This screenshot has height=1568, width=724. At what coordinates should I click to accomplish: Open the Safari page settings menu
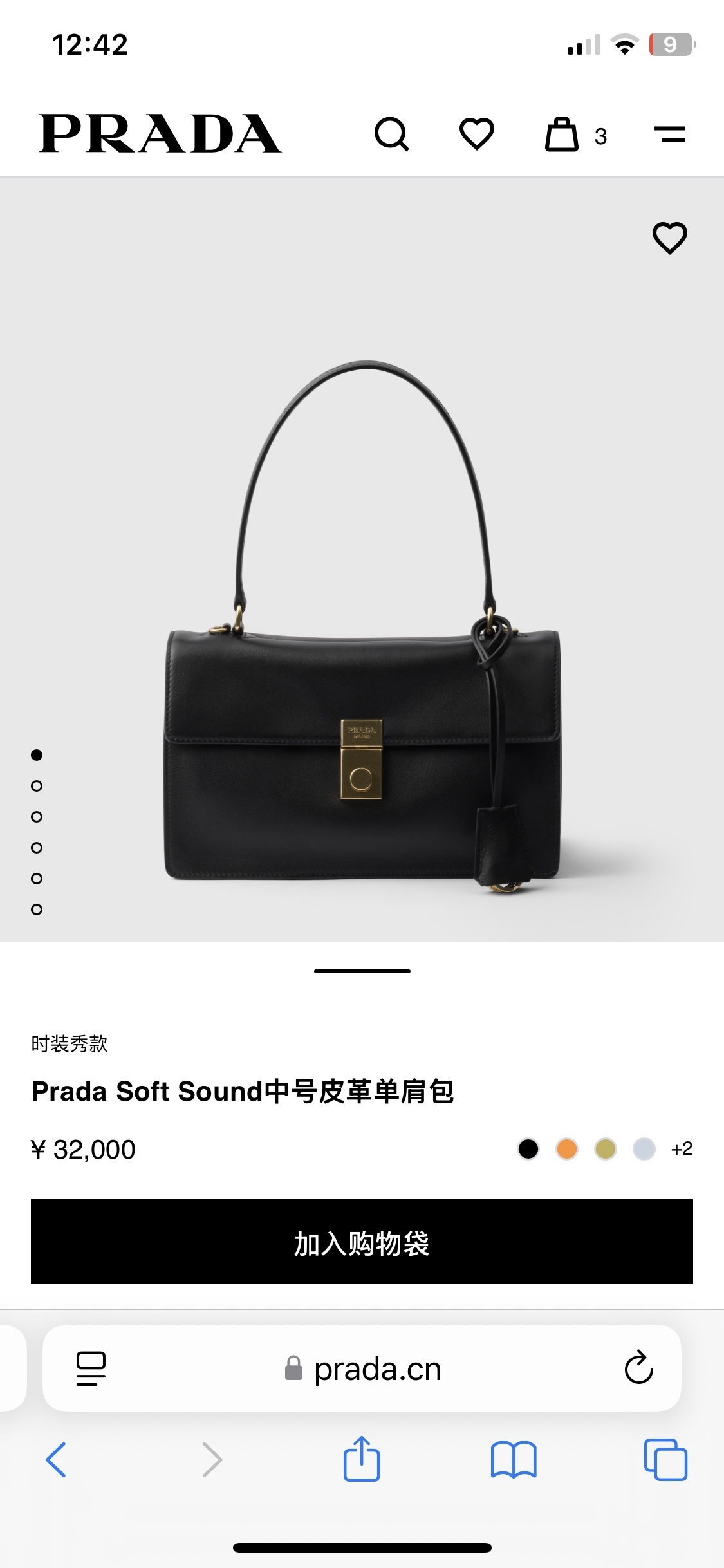point(91,1368)
